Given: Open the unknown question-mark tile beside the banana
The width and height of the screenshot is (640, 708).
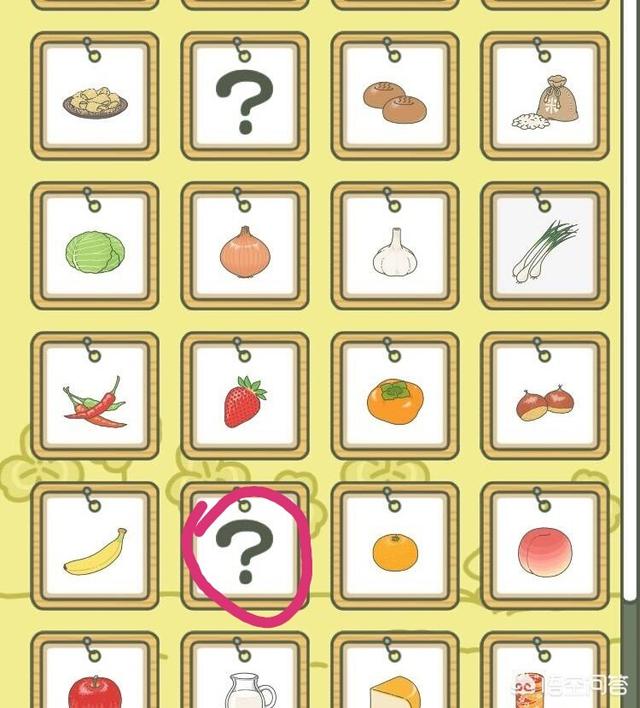Looking at the screenshot, I should [x=245, y=550].
